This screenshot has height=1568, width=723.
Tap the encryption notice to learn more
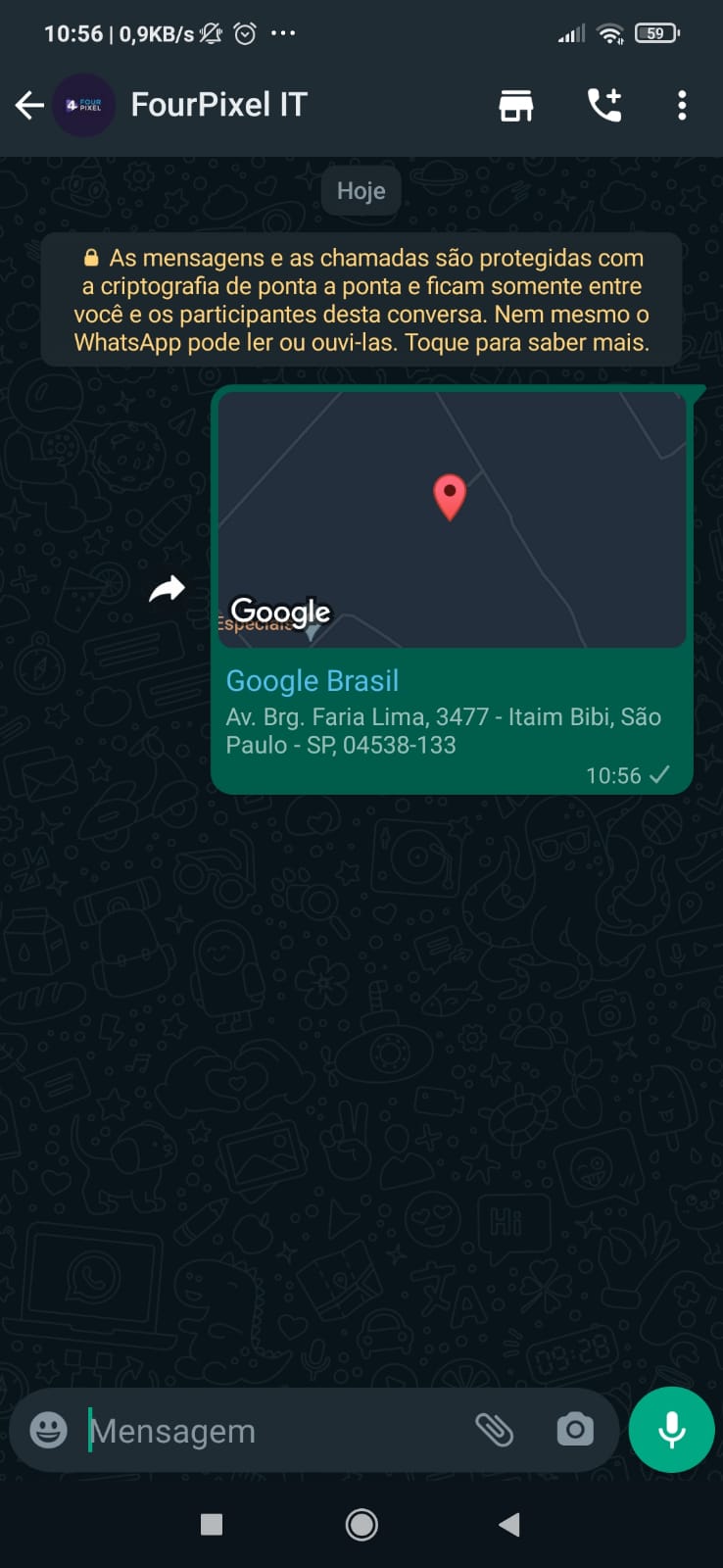[361, 299]
